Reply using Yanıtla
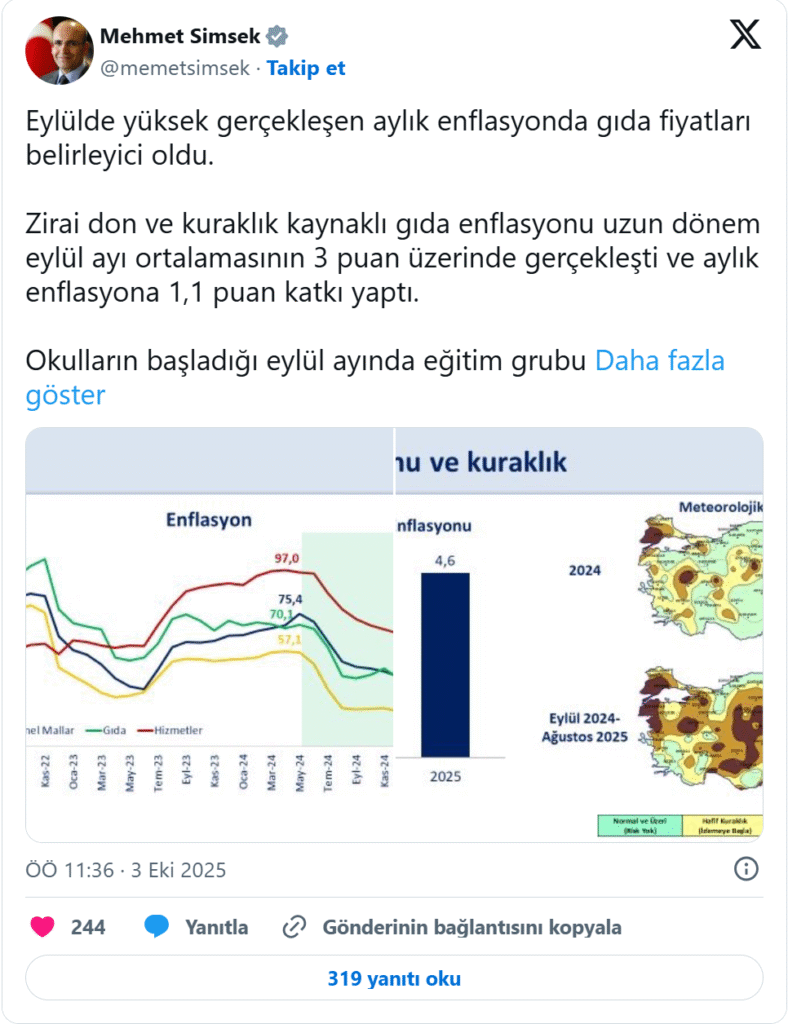Image resolution: width=788 pixels, height=1024 pixels. pos(197,927)
